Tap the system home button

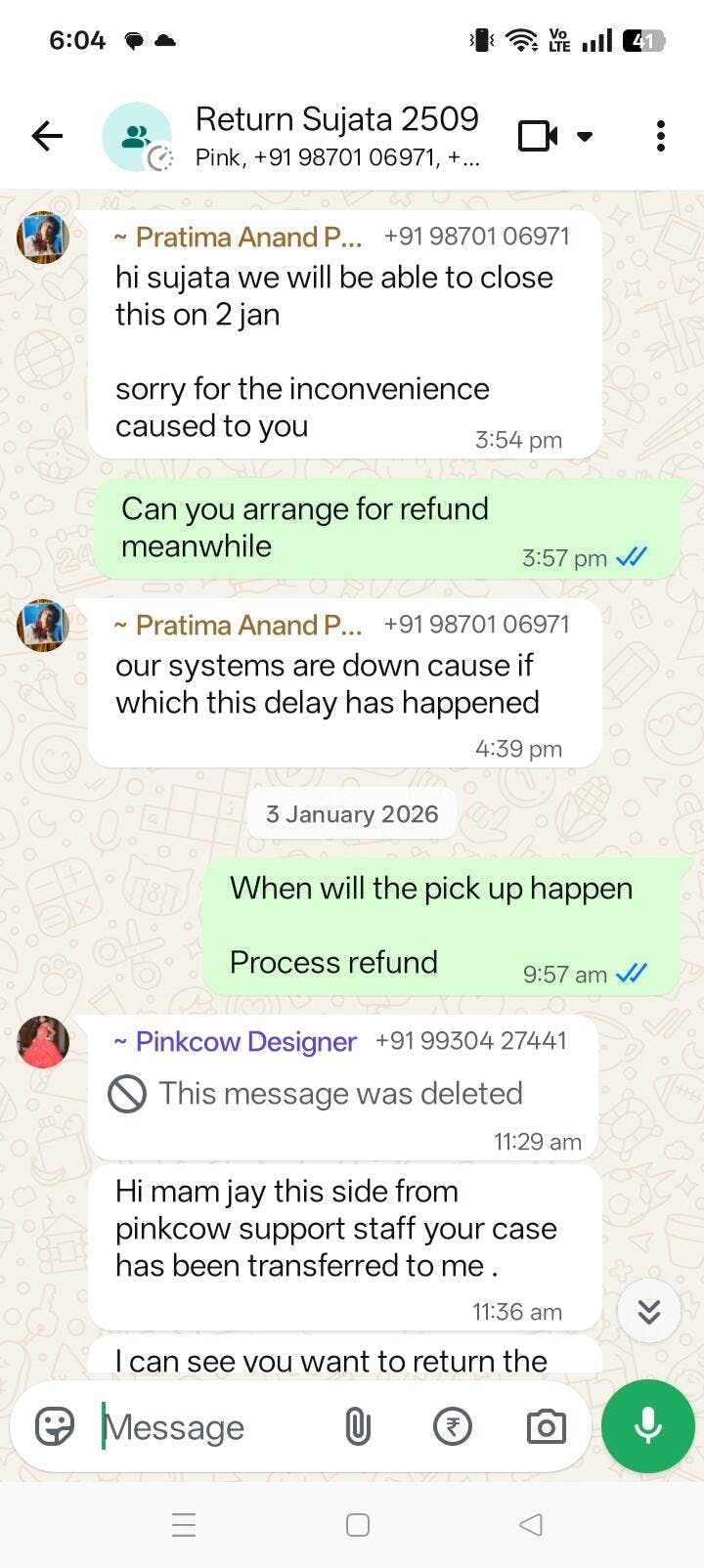coord(358,1525)
